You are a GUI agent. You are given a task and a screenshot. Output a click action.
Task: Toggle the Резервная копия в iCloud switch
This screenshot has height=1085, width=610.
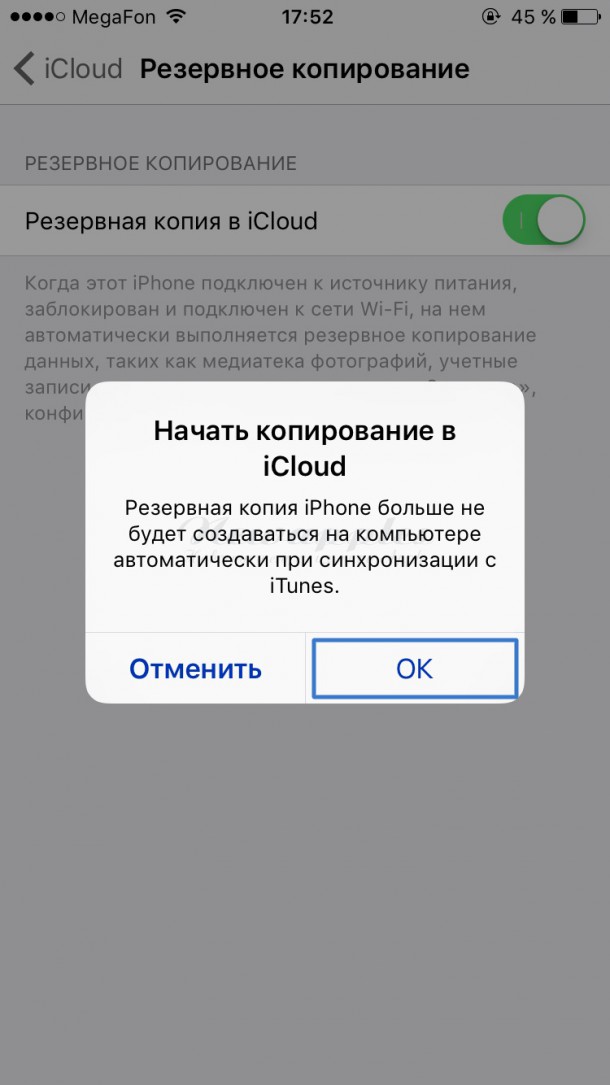click(x=543, y=220)
